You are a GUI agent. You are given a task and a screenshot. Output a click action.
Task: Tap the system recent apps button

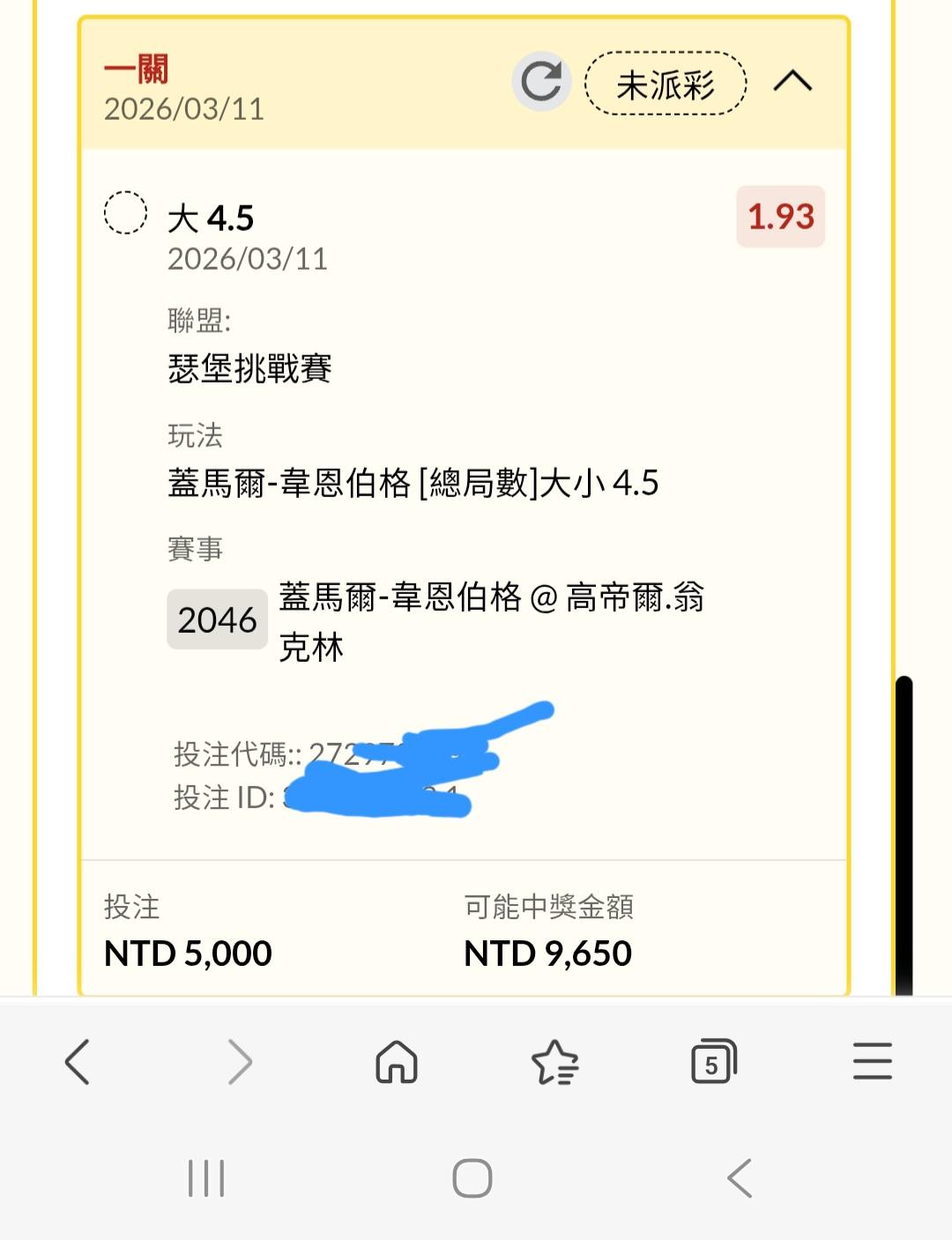pyautogui.click(x=206, y=1178)
